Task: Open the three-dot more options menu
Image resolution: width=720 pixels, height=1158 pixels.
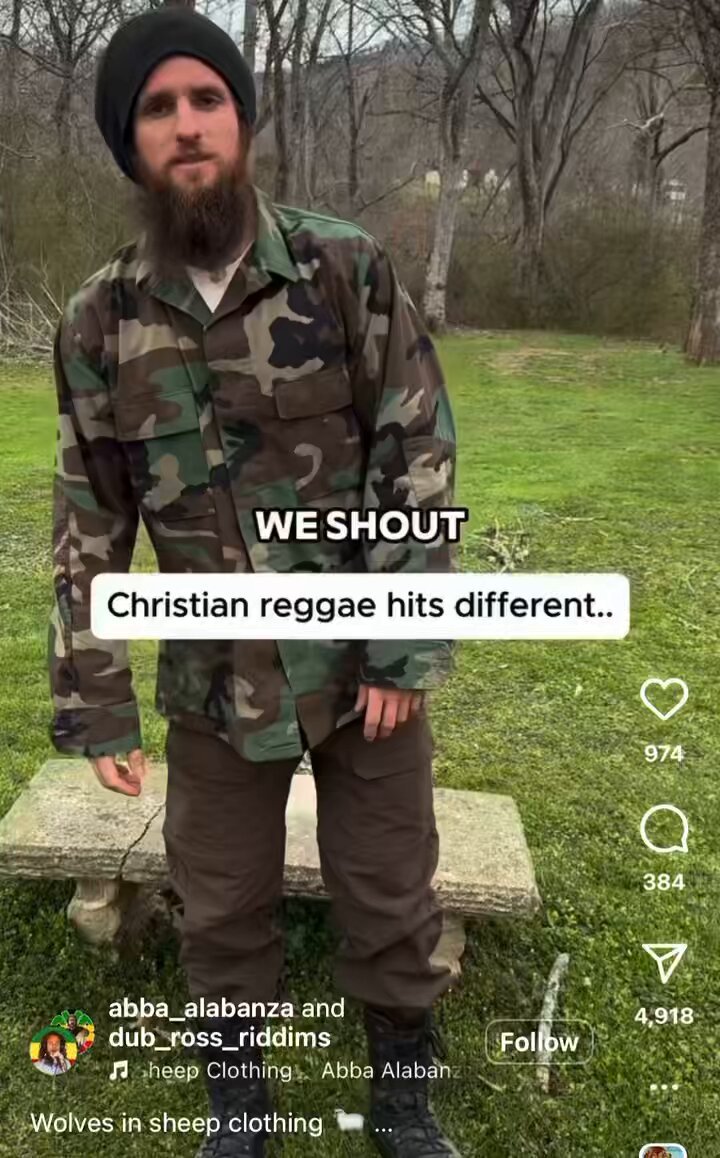Action: [664, 1087]
